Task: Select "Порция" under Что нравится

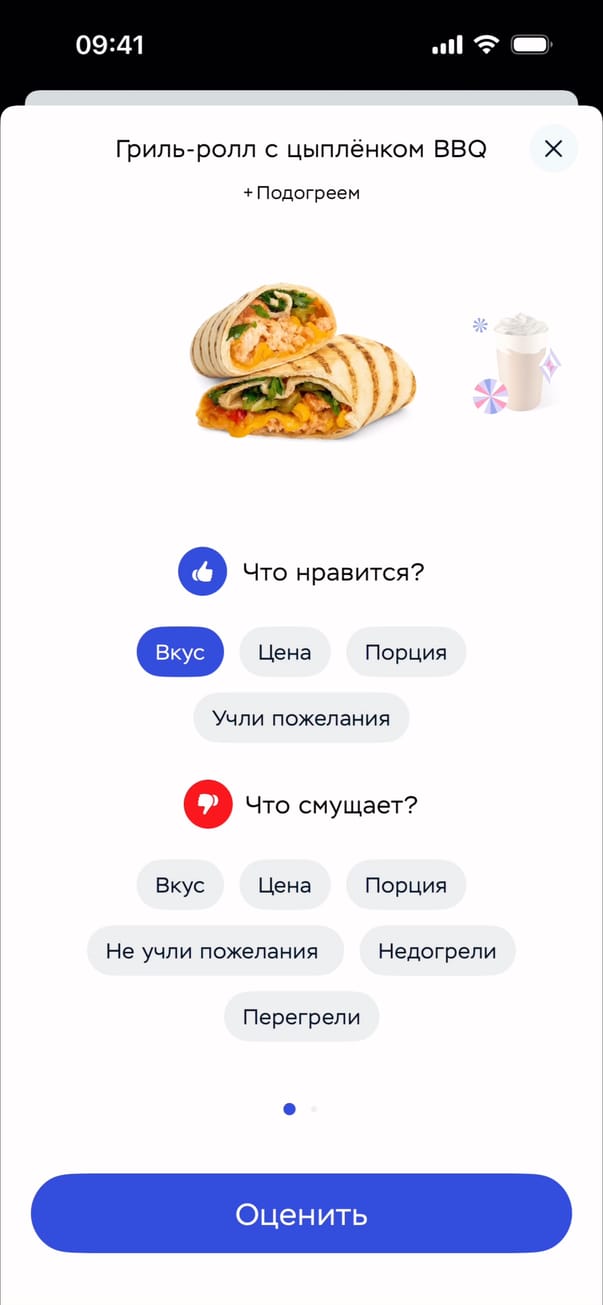Action: click(405, 653)
